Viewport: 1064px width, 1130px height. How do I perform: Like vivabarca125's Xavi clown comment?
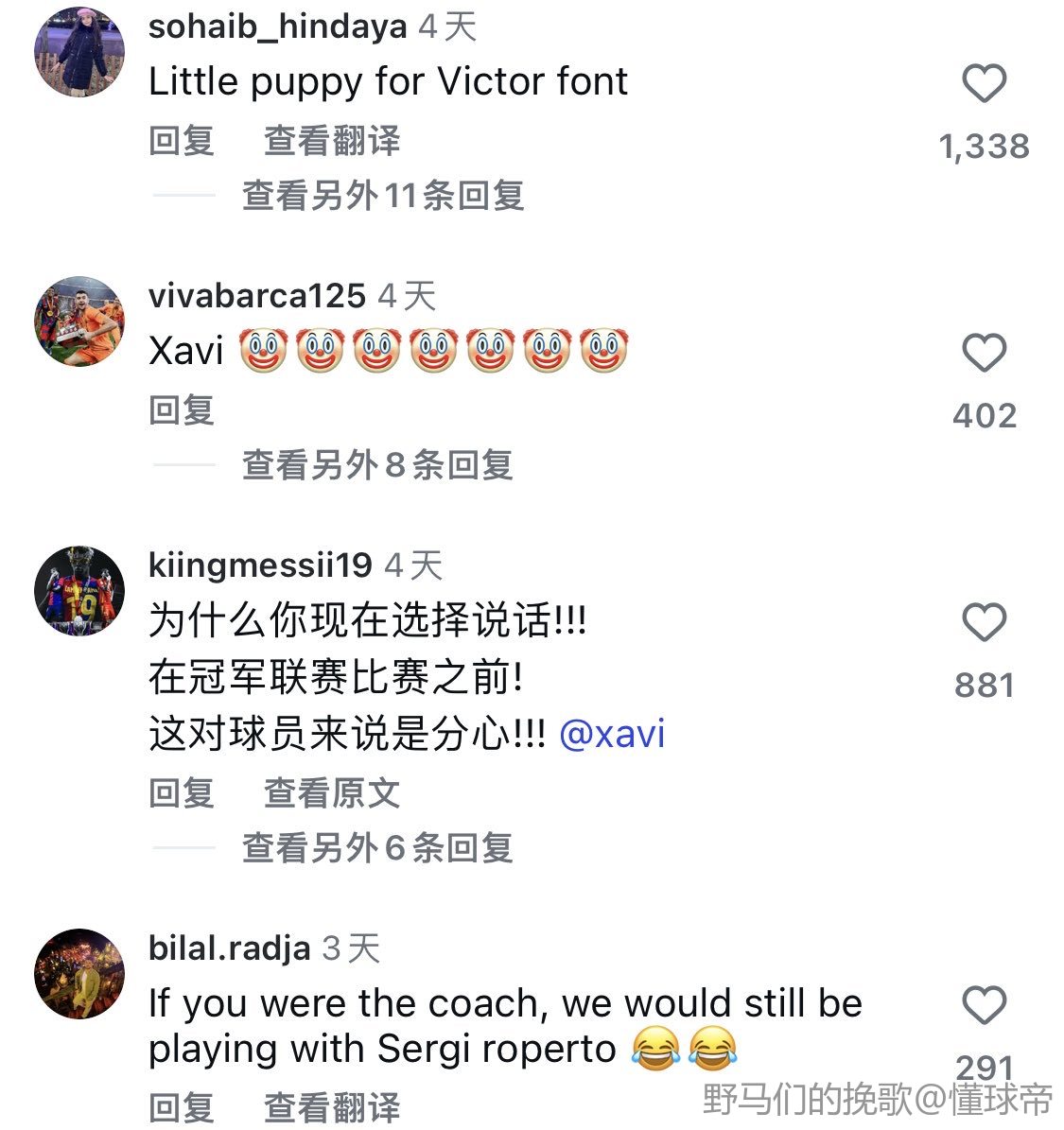984,354
